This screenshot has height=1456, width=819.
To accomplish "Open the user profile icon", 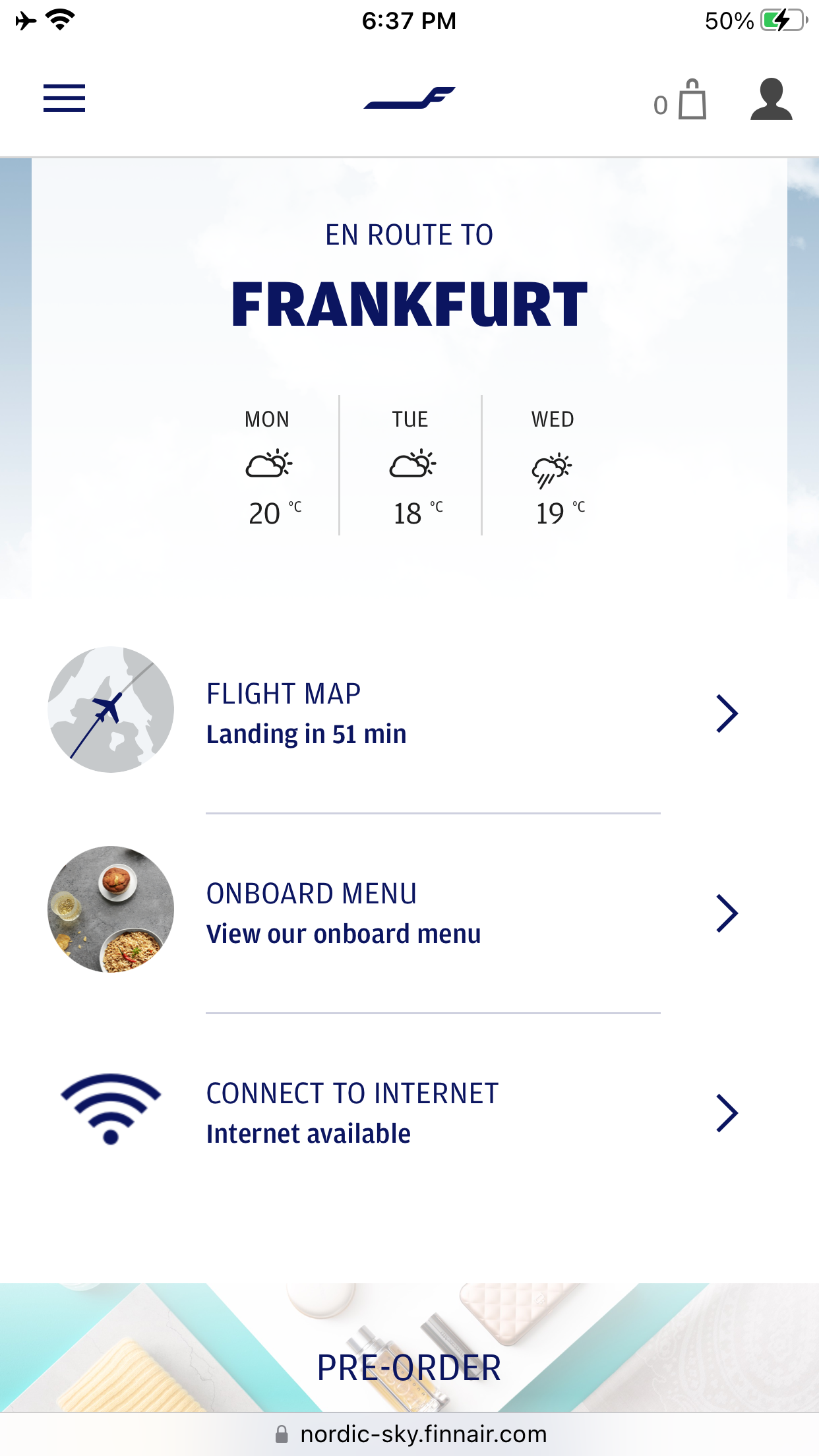I will point(770,99).
